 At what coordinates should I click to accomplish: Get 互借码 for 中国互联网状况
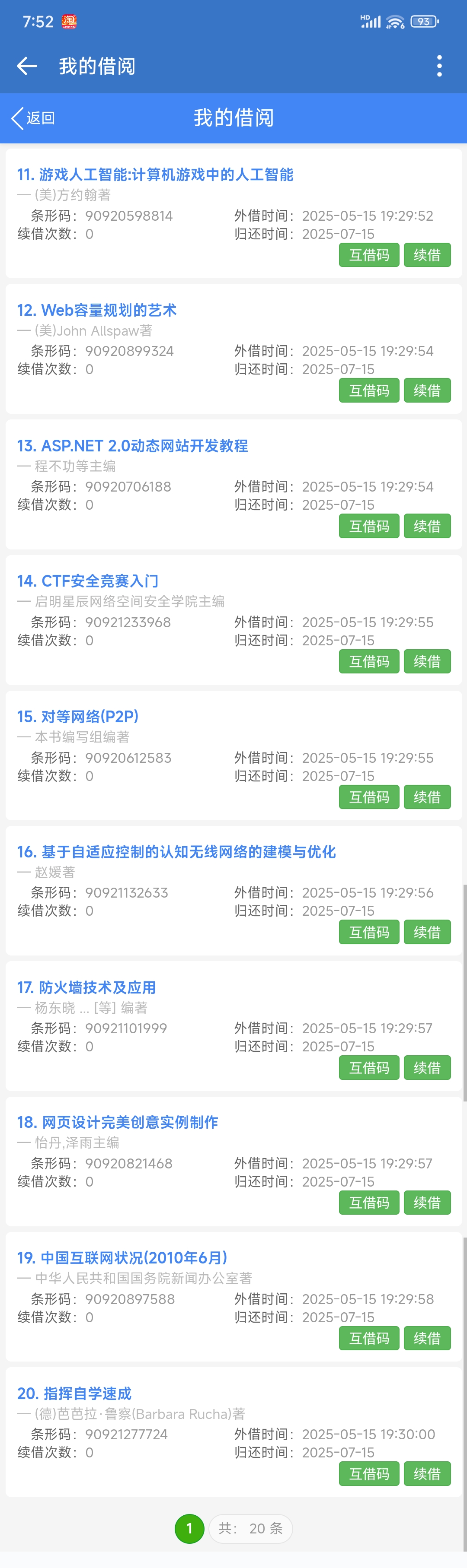(369, 1338)
